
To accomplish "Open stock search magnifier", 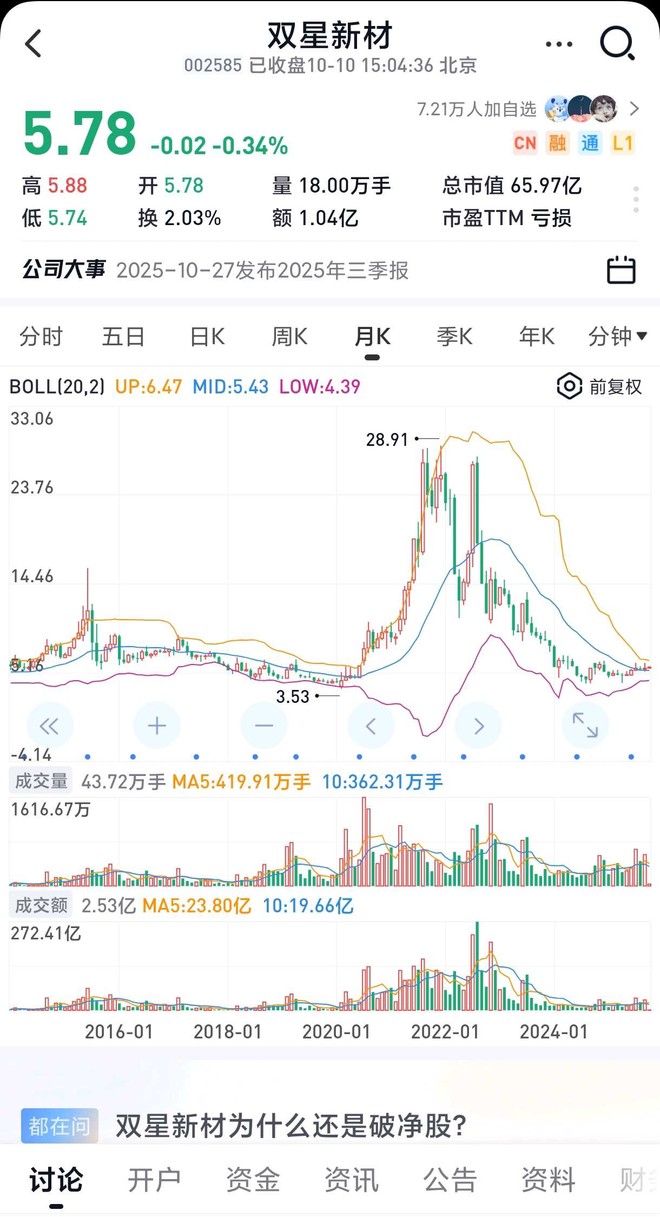I will pos(617,43).
